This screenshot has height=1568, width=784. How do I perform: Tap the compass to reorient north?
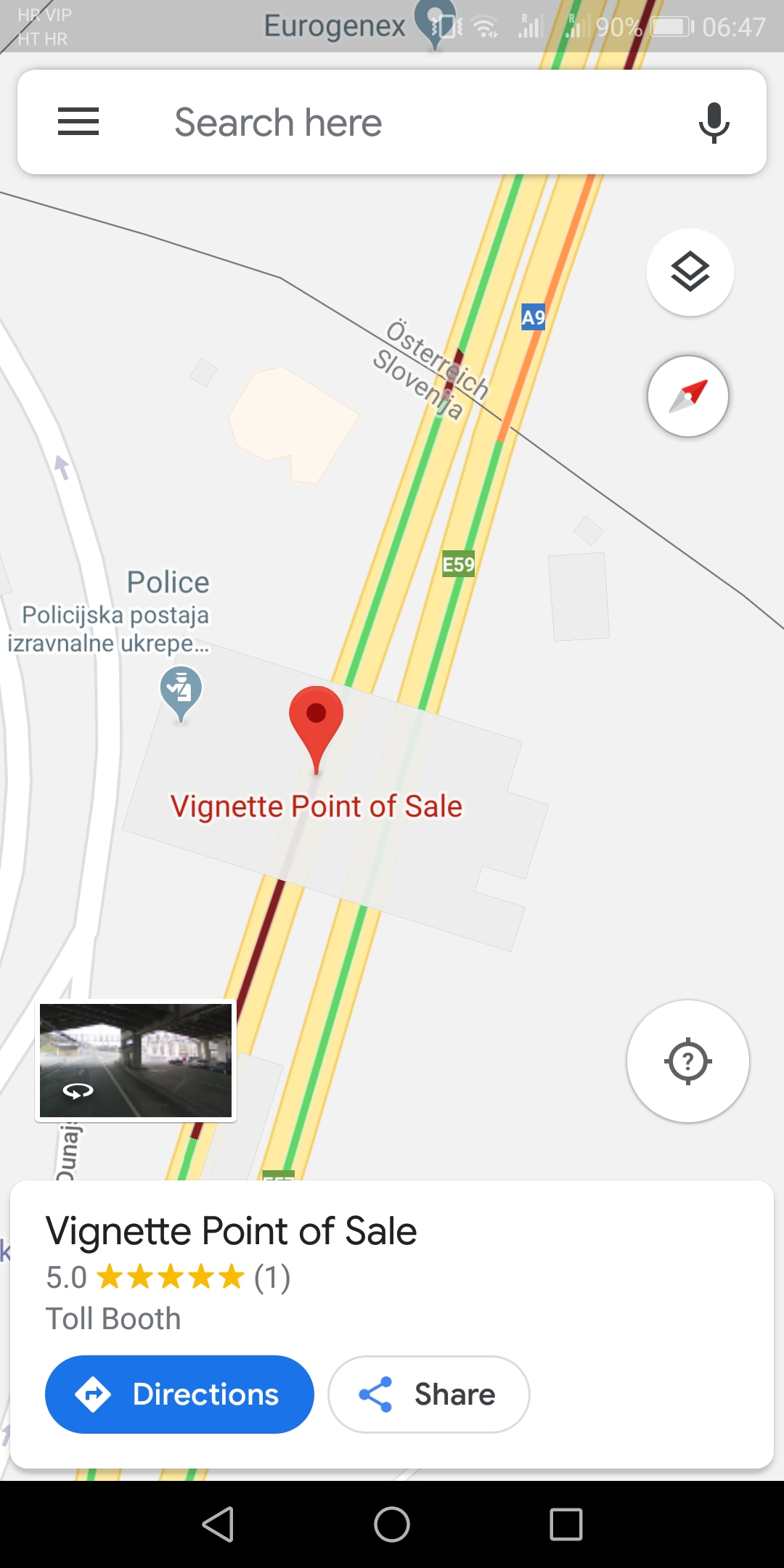687,396
